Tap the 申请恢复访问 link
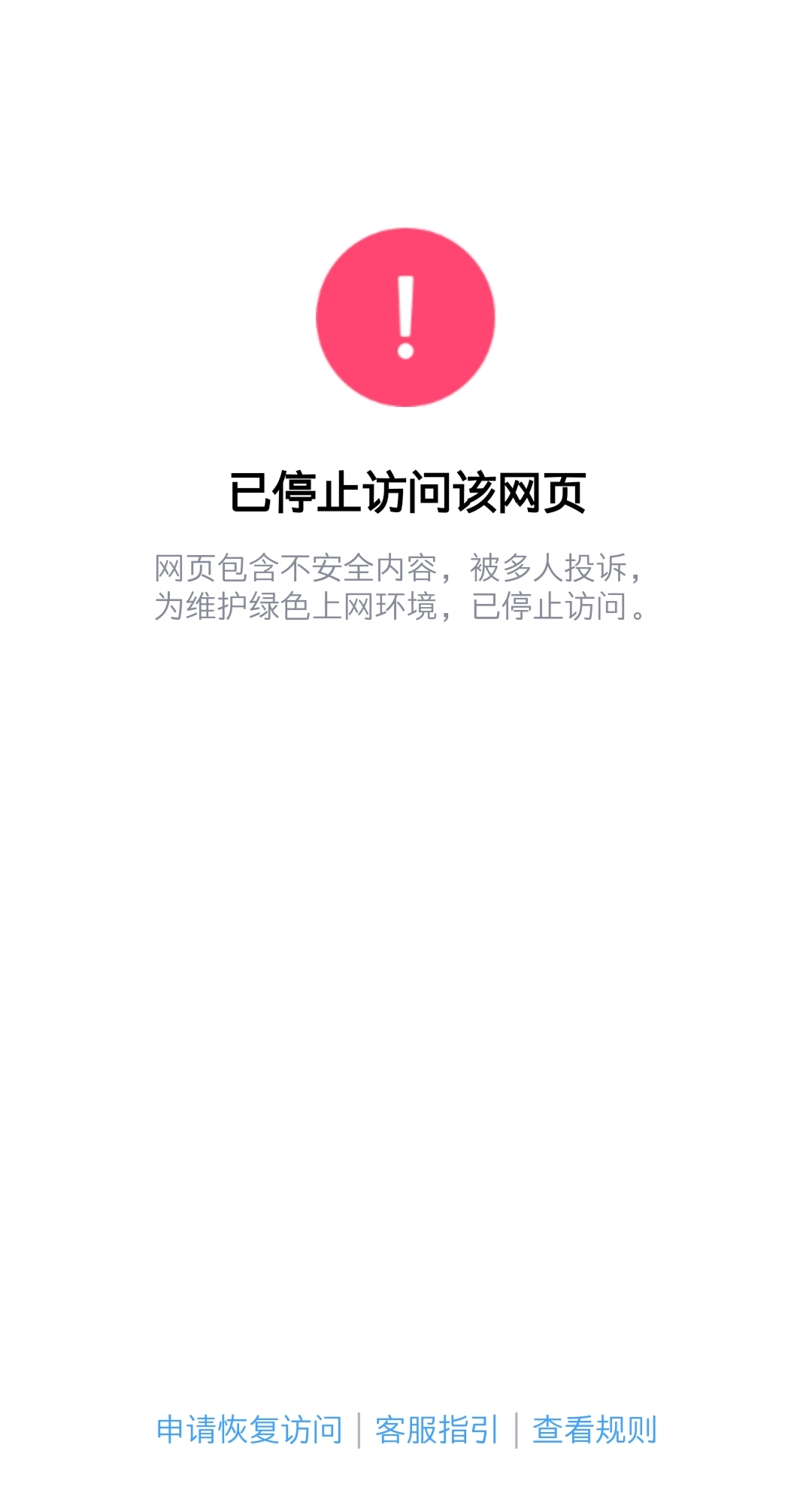This screenshot has width=812, height=1508. (x=249, y=1430)
